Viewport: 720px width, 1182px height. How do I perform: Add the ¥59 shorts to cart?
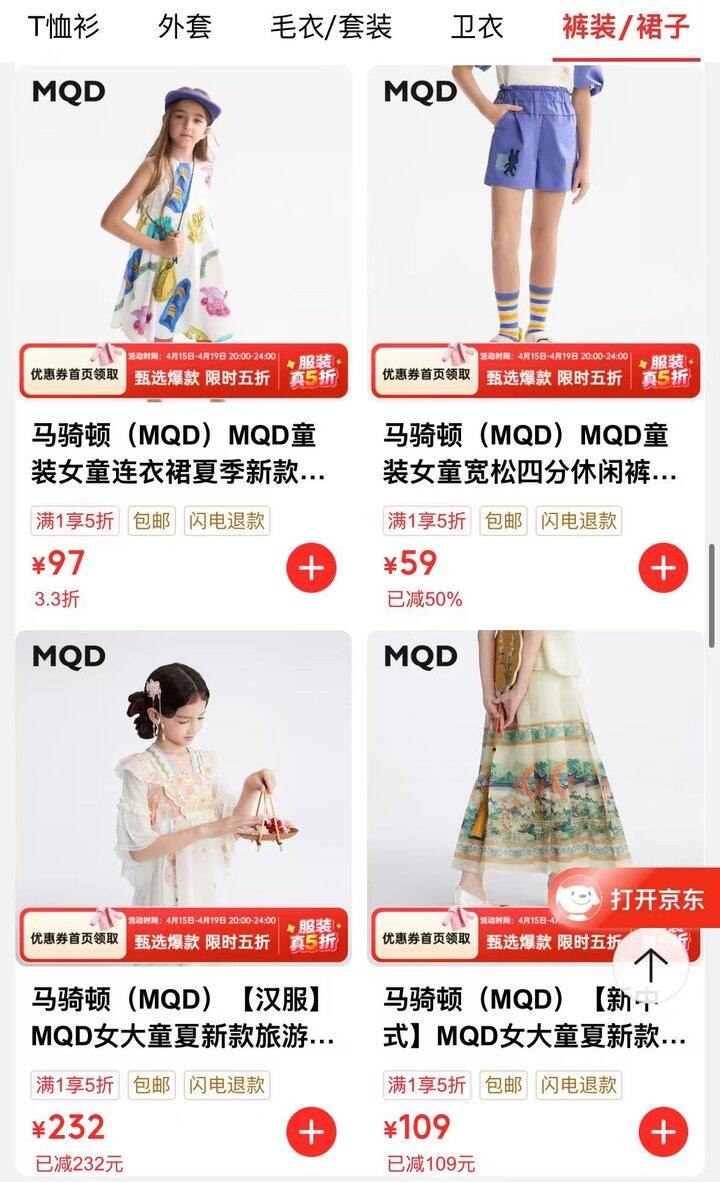point(663,569)
